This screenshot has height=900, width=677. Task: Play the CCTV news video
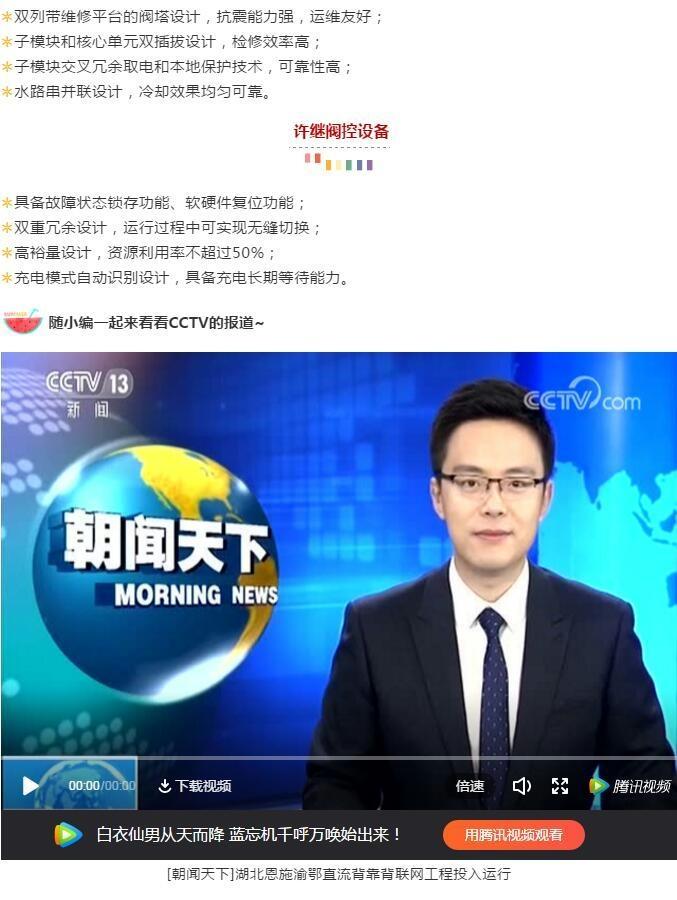(x=30, y=786)
